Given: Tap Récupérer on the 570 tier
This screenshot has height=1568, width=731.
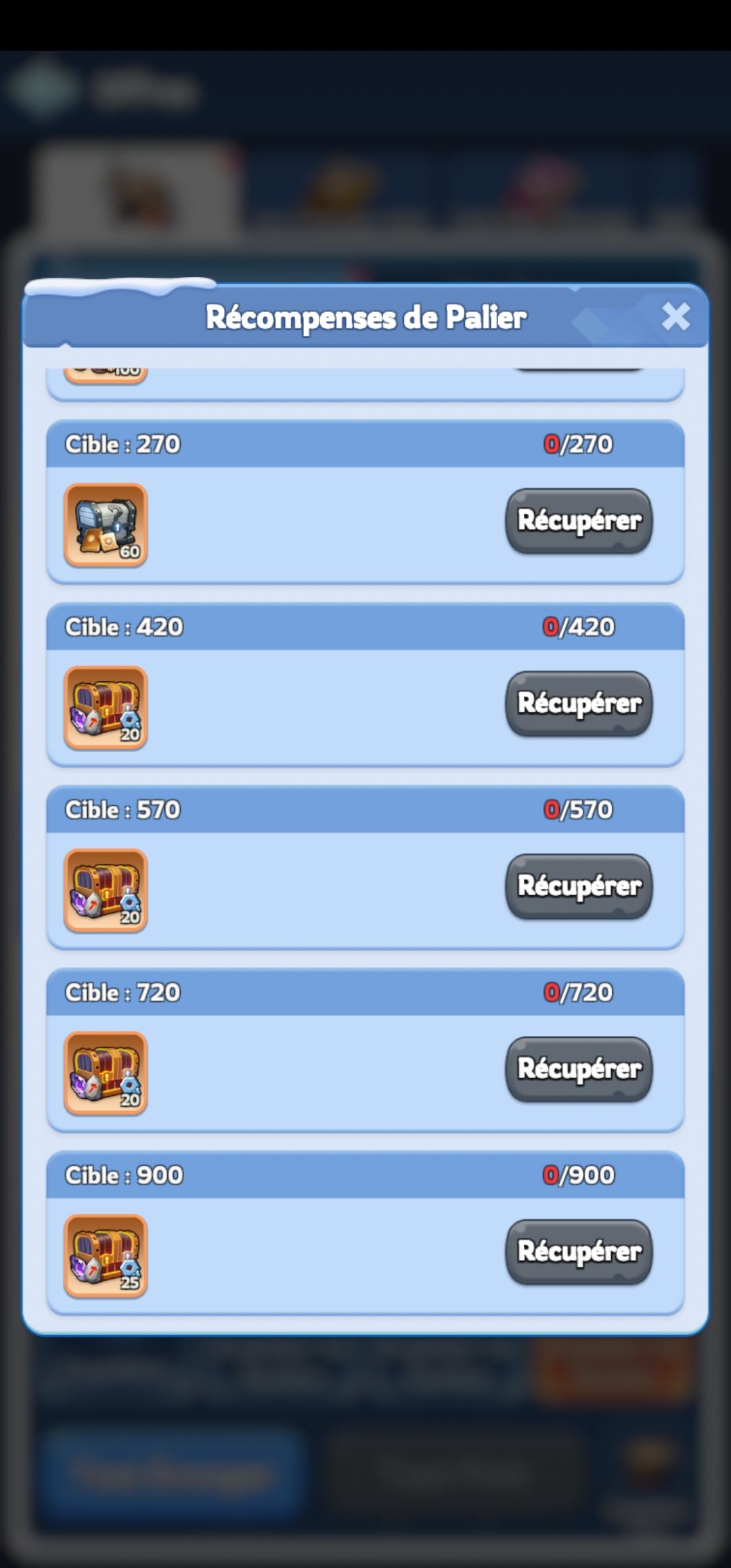Looking at the screenshot, I should tap(579, 886).
